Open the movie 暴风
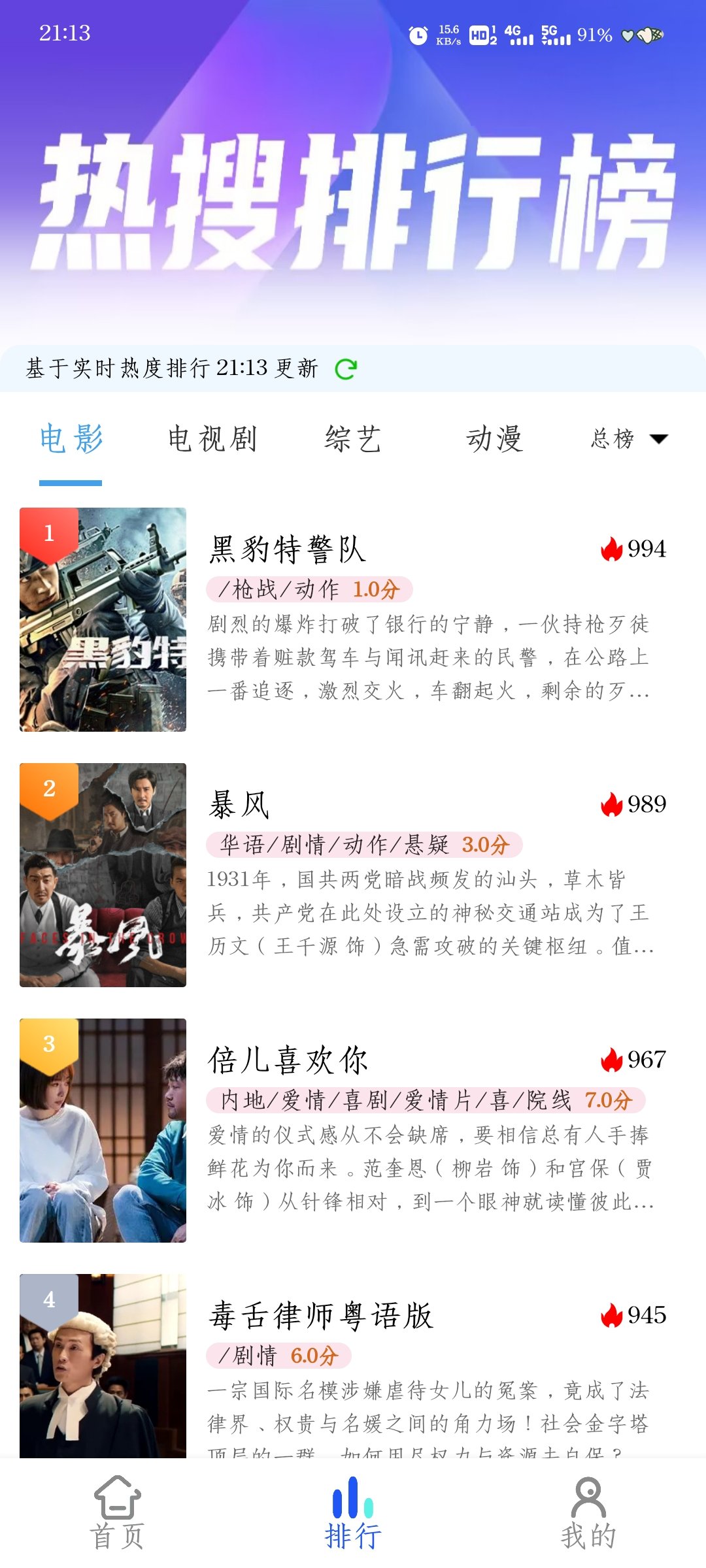 239,804
